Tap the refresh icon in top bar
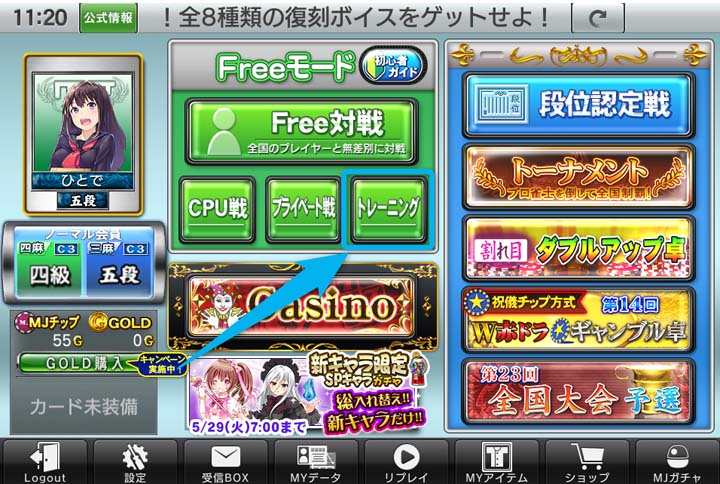Screen dimensions: 720x484 tap(599, 17)
